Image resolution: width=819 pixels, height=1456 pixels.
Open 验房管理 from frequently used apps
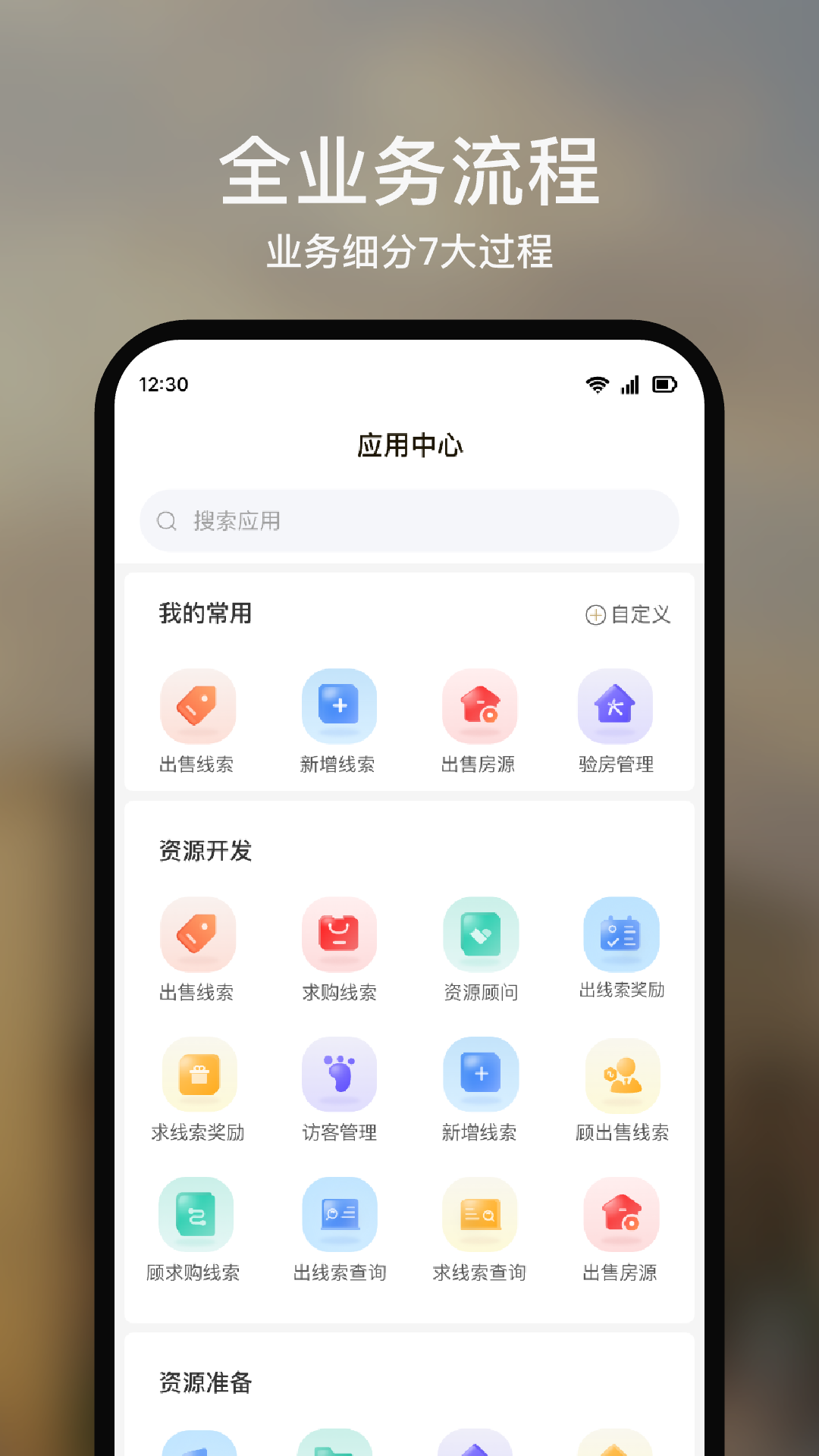click(615, 706)
